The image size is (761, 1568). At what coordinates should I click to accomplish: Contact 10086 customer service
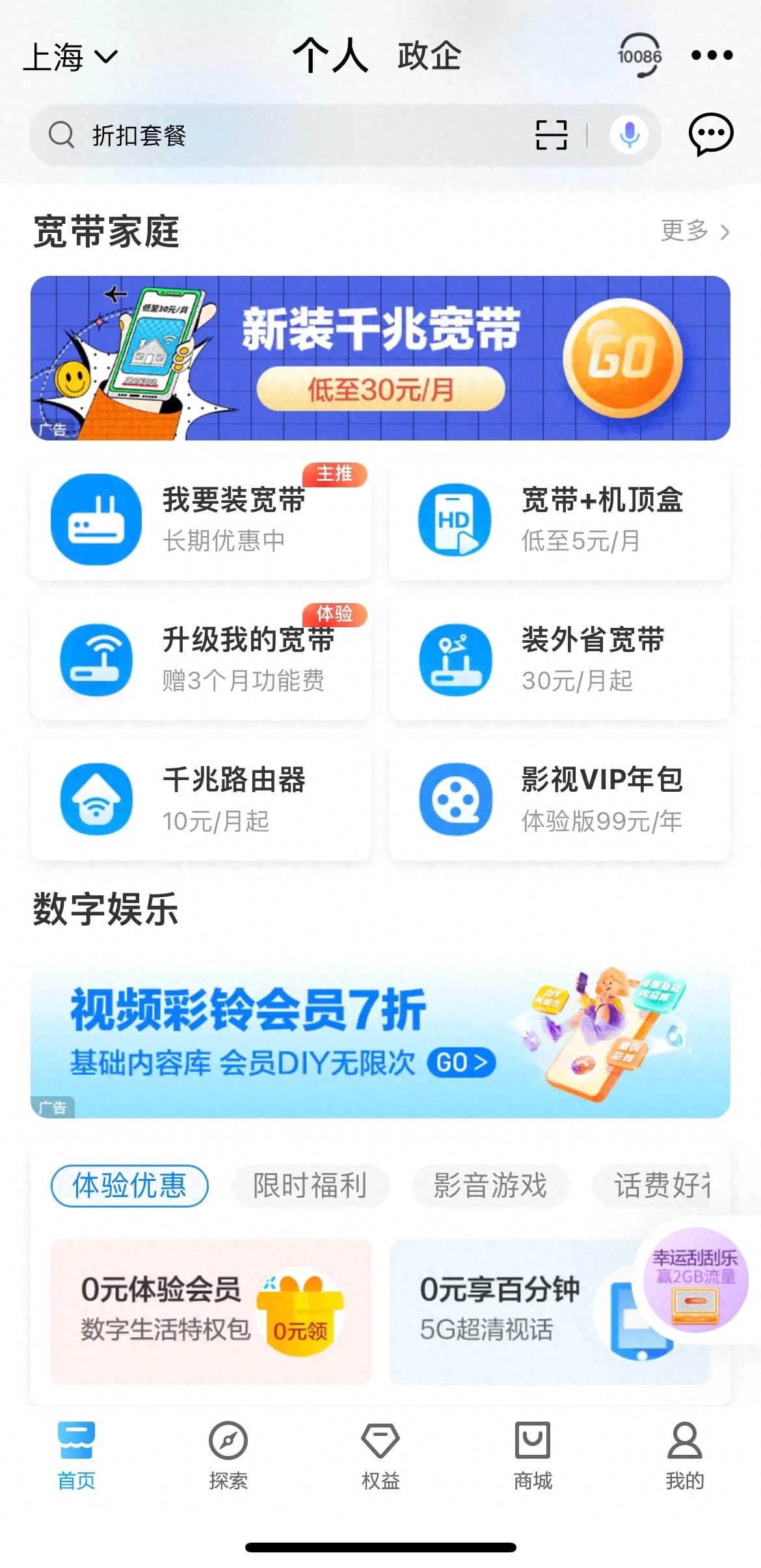pos(639,56)
